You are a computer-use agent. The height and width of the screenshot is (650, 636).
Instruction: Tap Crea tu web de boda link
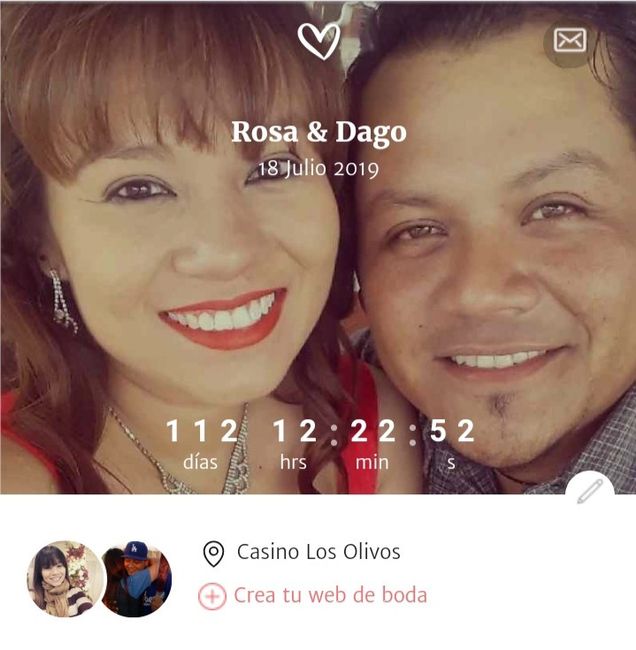(330, 596)
